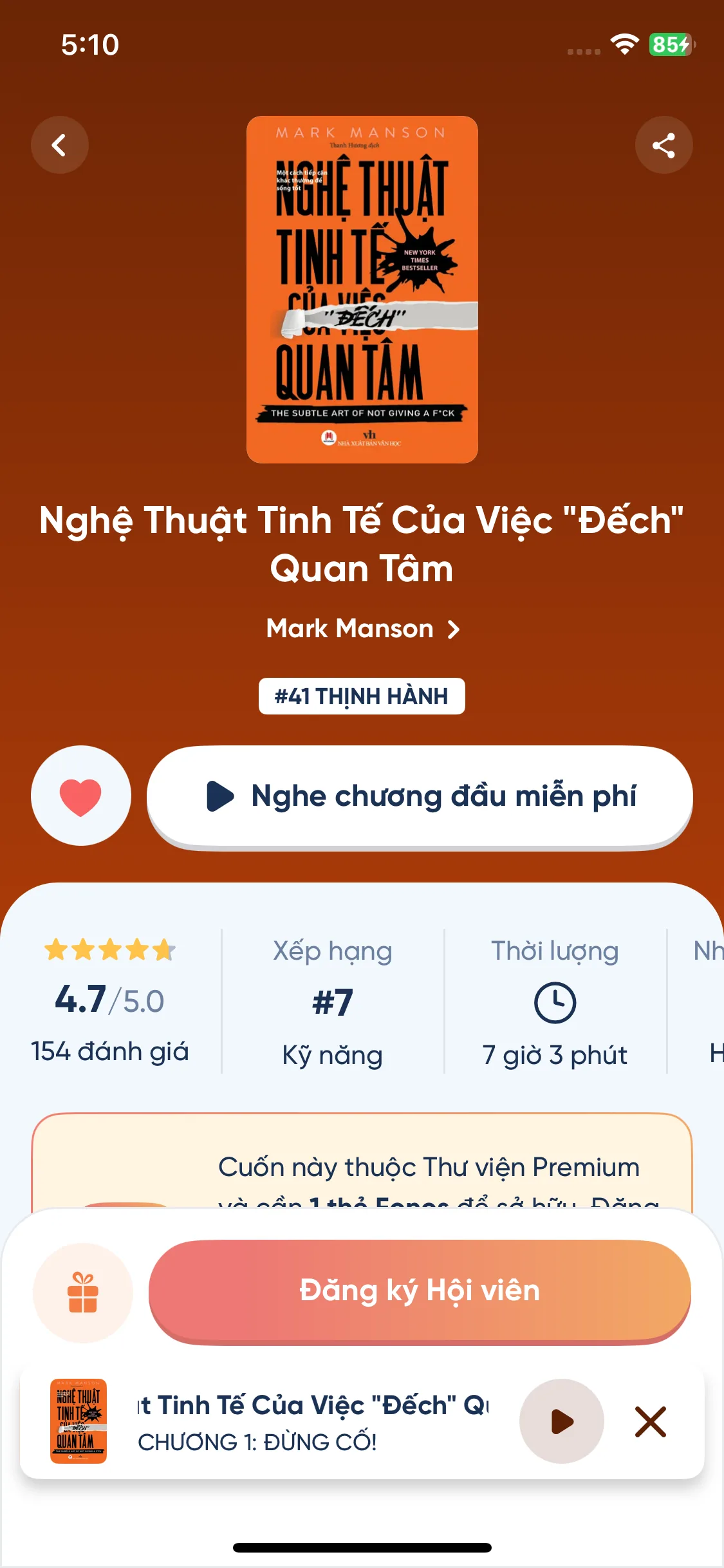724x1568 pixels.
Task: Tap the #41 THỊNH HÀNH badge
Action: 362,696
